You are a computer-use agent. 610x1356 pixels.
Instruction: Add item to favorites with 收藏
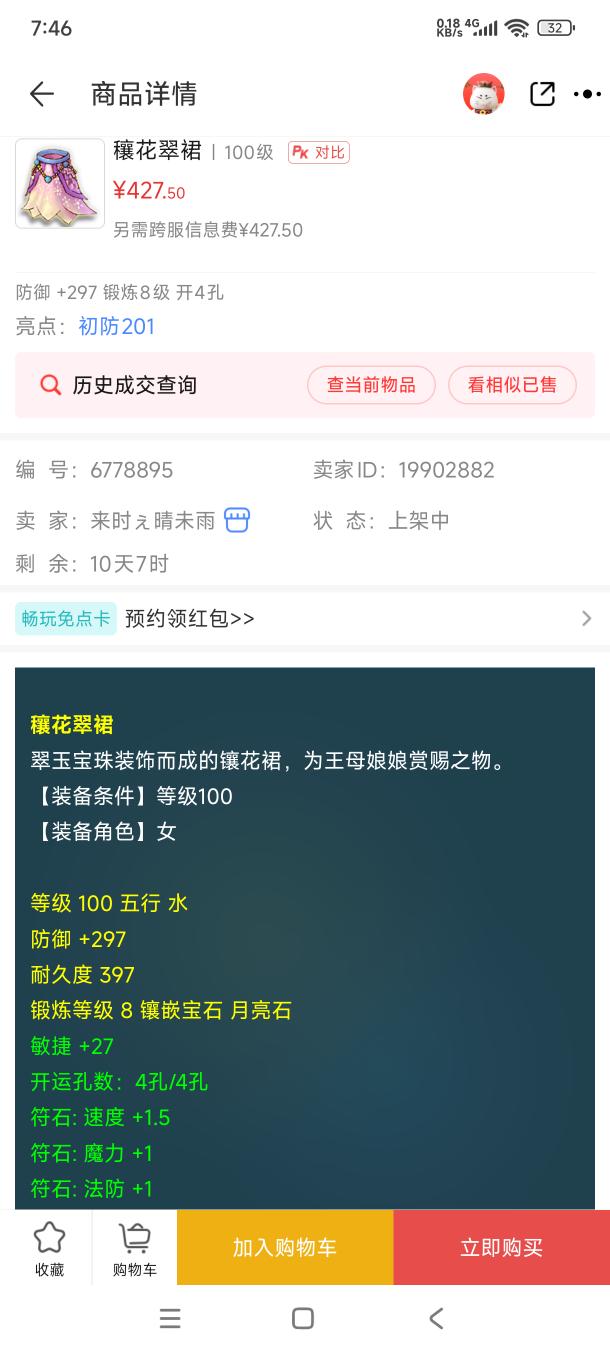(x=49, y=1248)
